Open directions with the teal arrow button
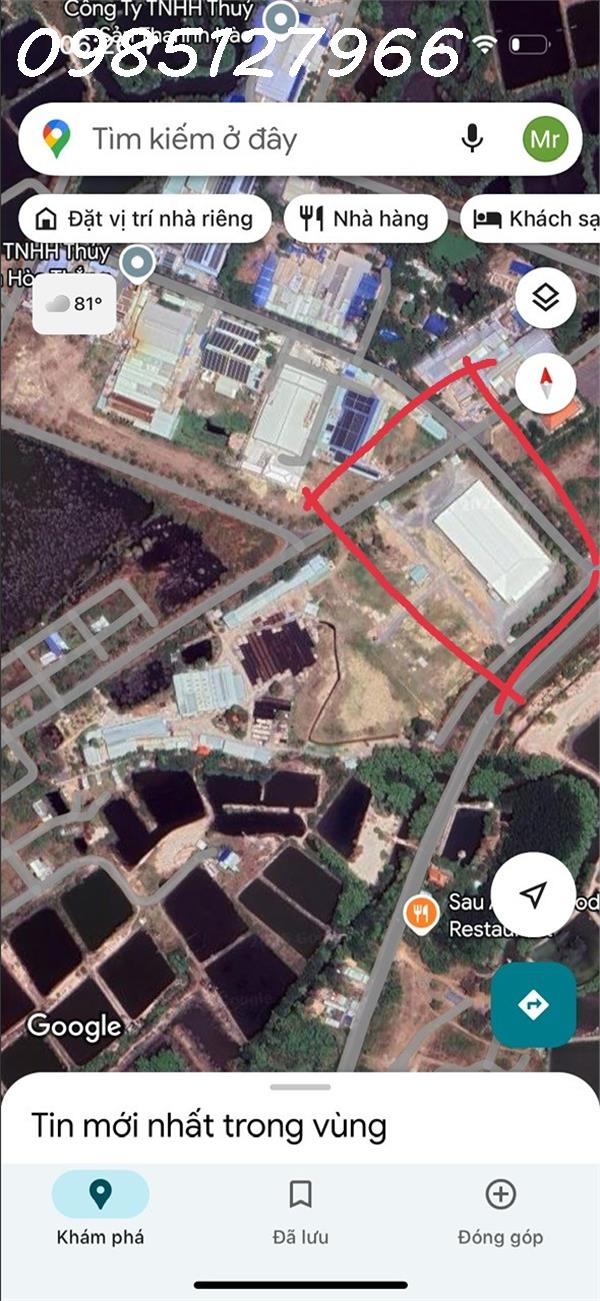The image size is (600, 1301). coord(533,1004)
